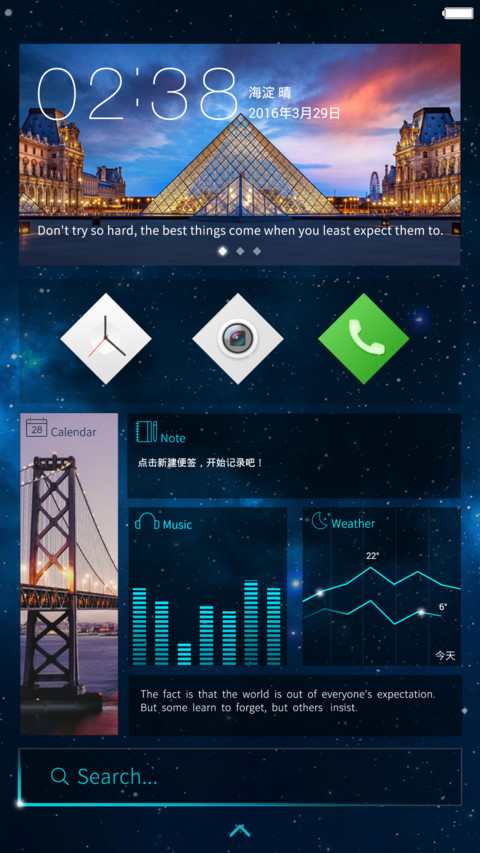Viewport: 480px width, 853px height.
Task: Open the Music widget
Action: tap(207, 586)
